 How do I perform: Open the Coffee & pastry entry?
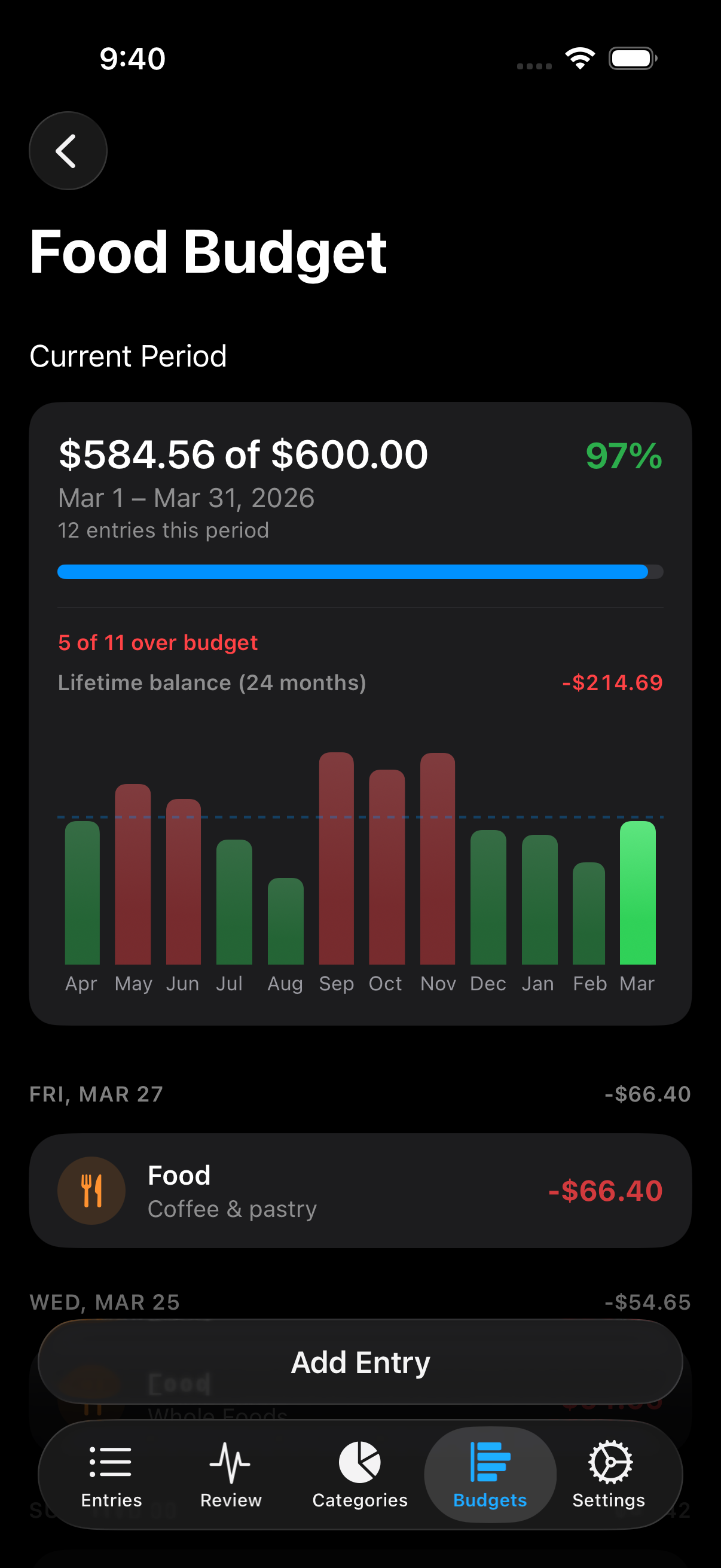360,1191
